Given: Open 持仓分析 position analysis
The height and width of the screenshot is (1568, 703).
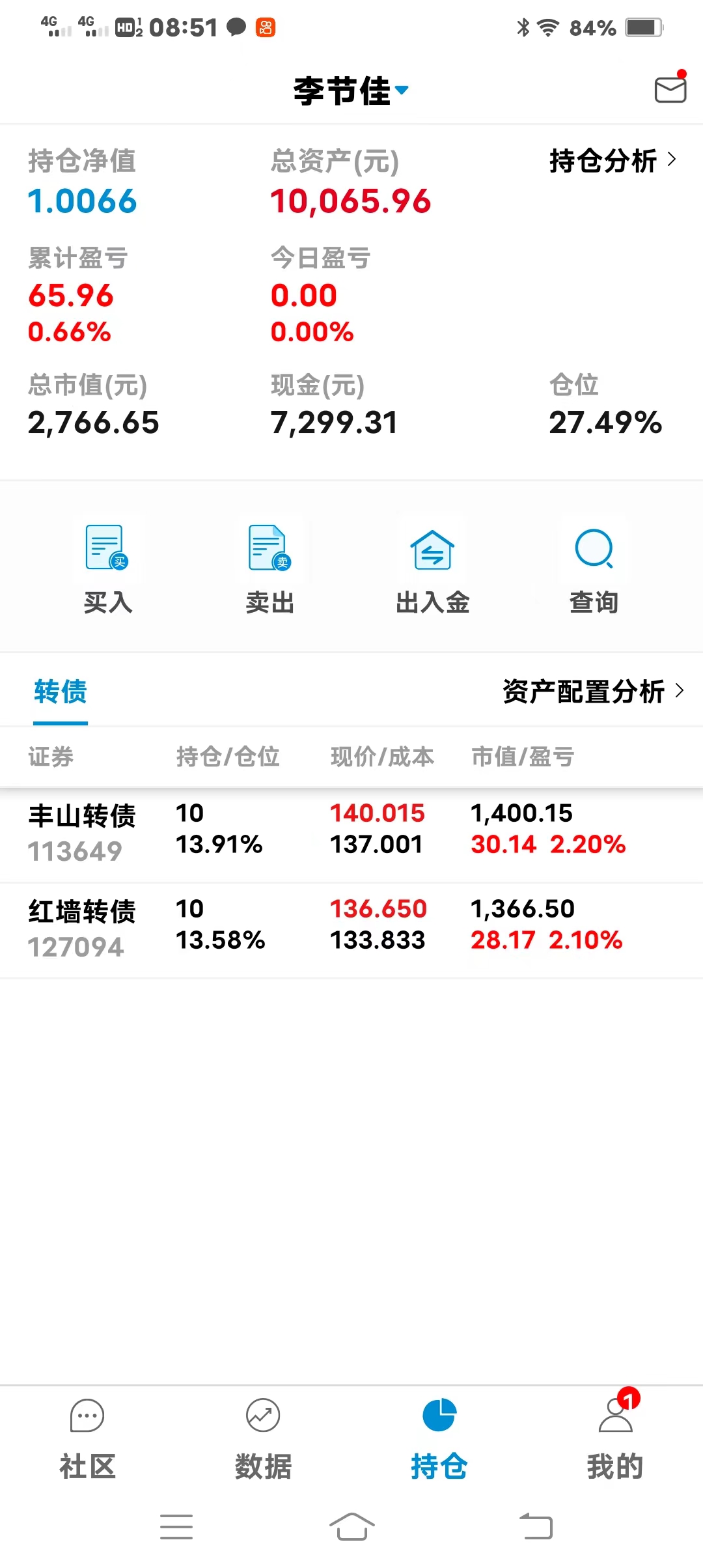Looking at the screenshot, I should (613, 161).
